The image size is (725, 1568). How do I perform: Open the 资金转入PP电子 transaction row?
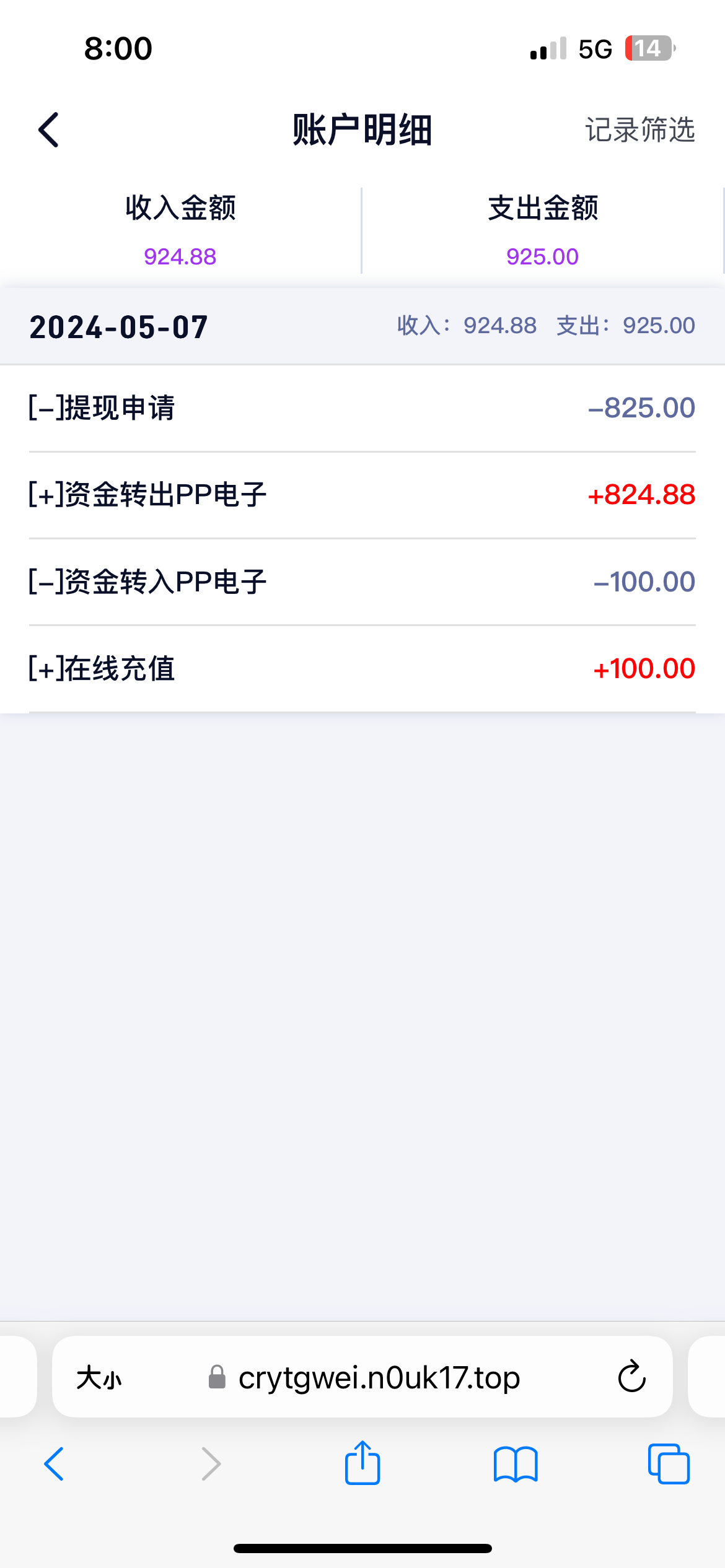pyautogui.click(x=362, y=582)
